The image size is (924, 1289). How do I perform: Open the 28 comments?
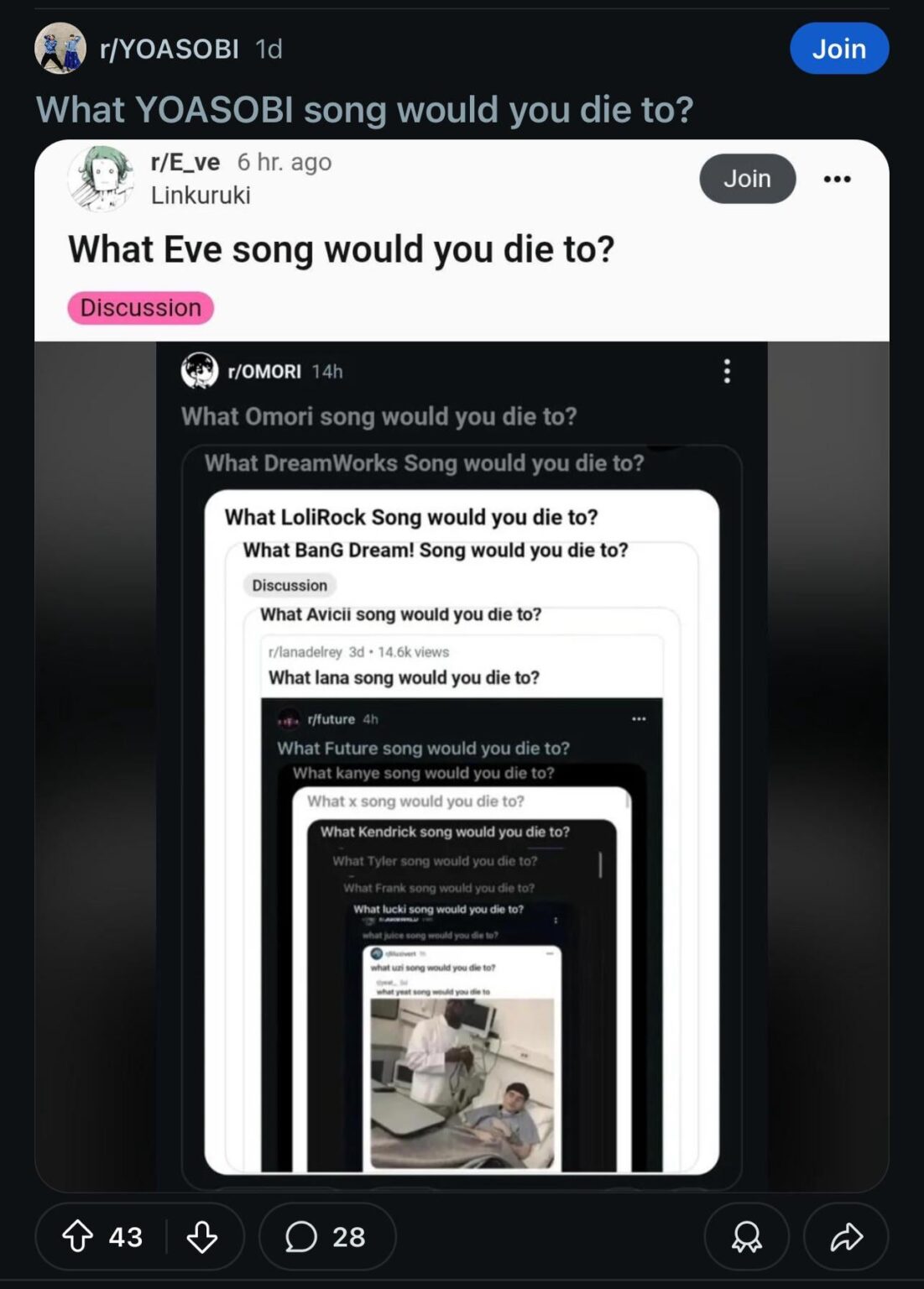coord(326,1236)
